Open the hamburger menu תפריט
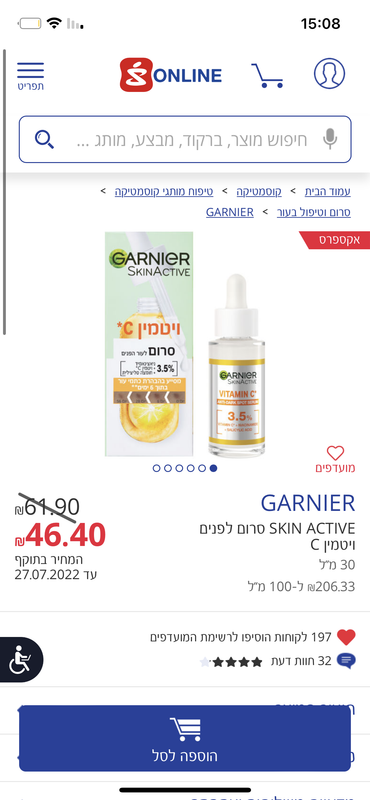Screen dimensions: 370x800 point(31,76)
